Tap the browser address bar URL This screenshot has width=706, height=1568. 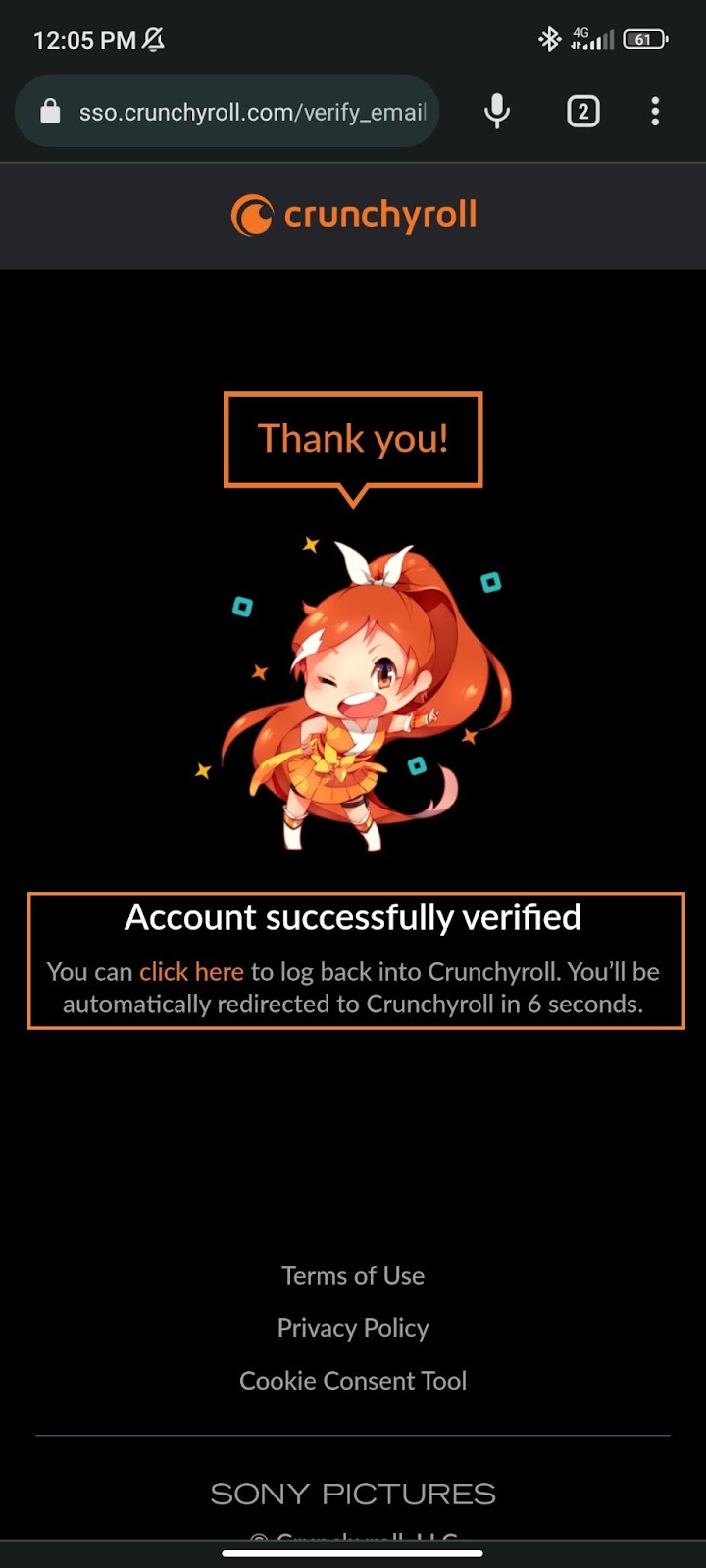pos(252,112)
